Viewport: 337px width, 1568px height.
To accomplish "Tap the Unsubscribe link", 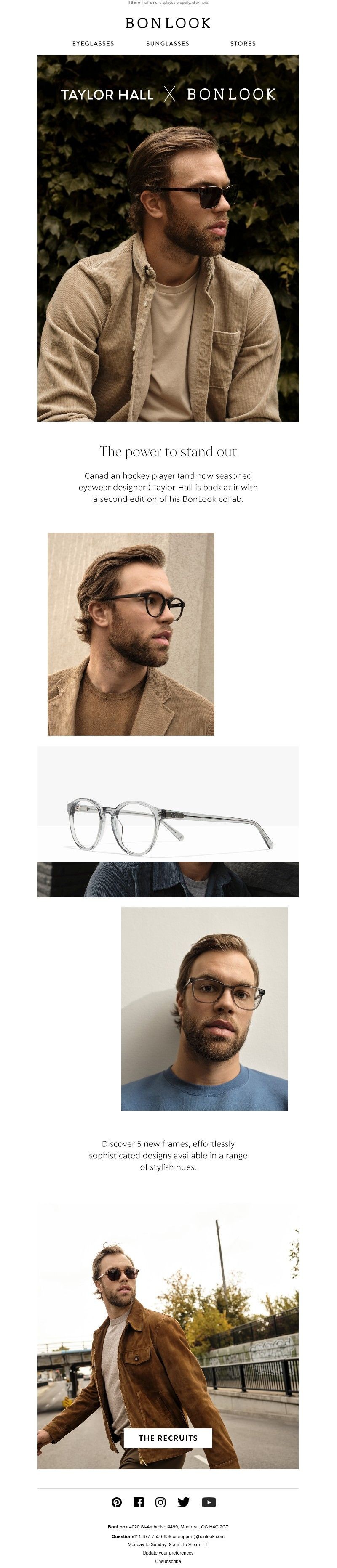I will point(168,1561).
